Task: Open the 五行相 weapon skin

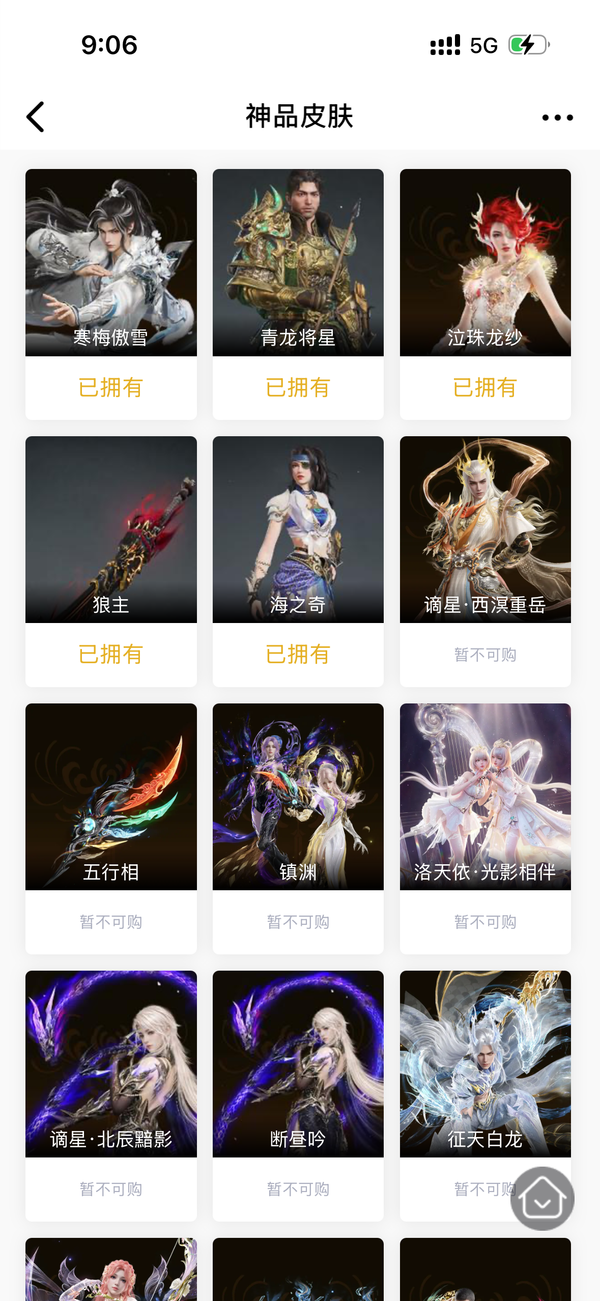Action: pos(111,797)
